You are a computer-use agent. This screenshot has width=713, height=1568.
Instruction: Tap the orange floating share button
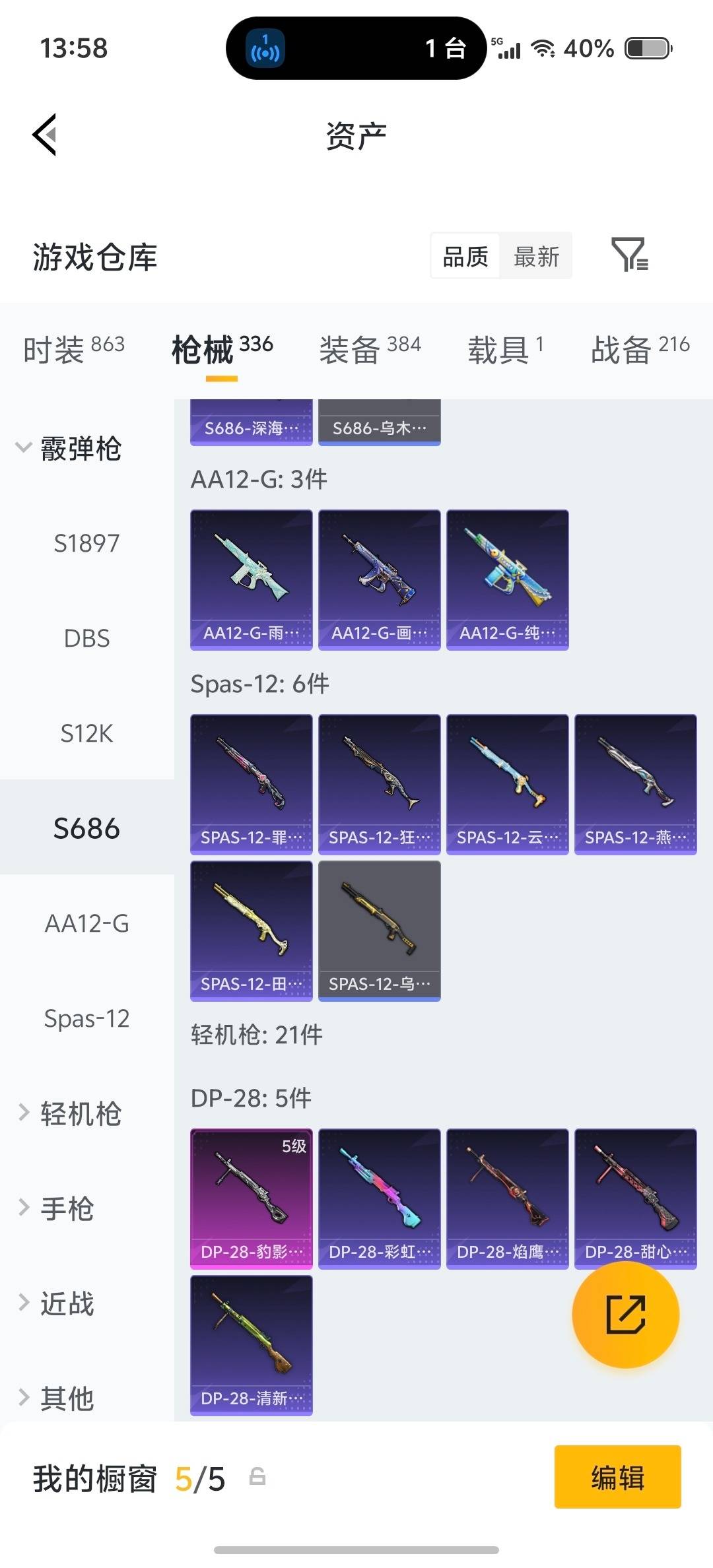tap(625, 1315)
